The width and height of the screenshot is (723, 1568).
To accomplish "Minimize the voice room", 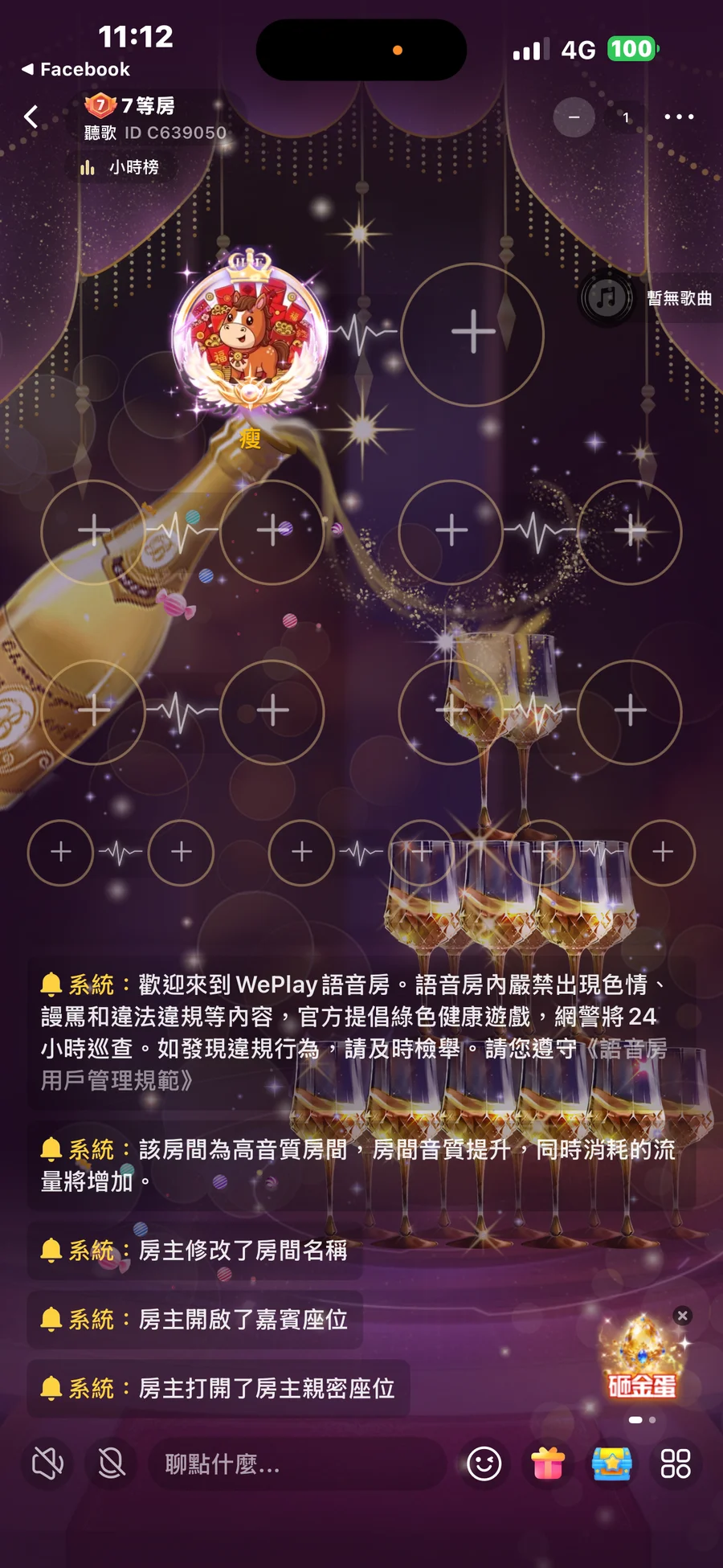I will click(574, 117).
